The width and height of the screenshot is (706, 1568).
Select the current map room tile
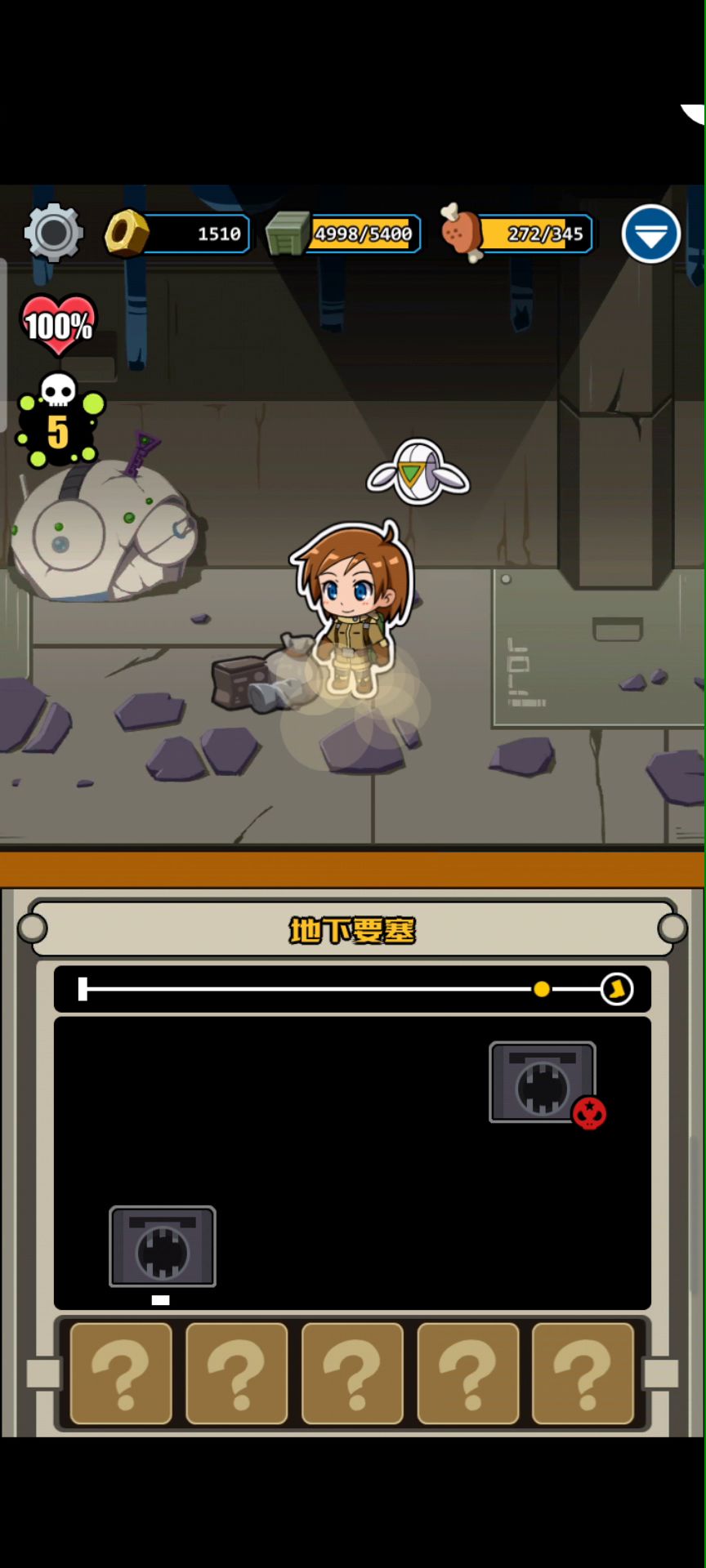point(163,1246)
